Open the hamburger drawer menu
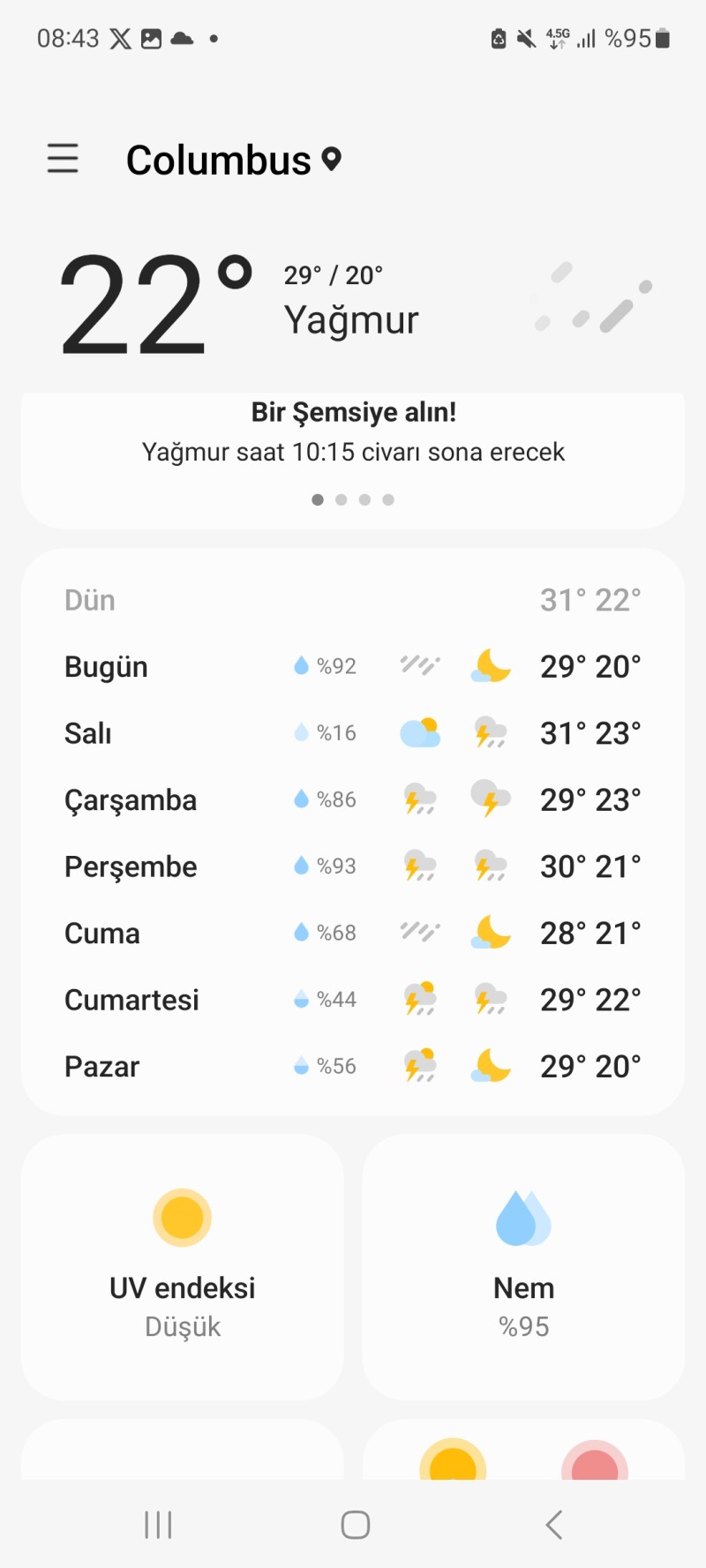 tap(63, 159)
